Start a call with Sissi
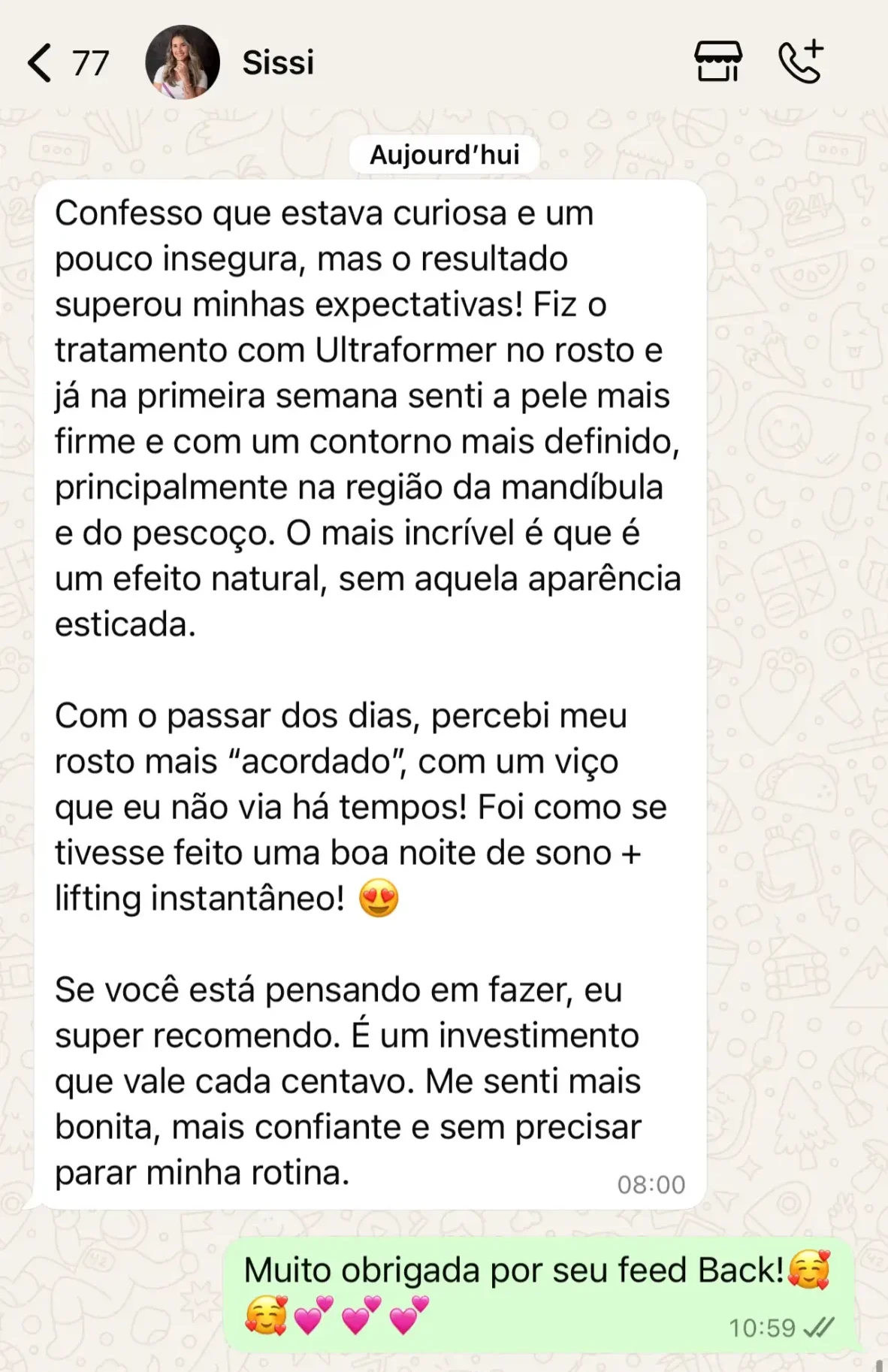Screen dimensions: 888x1372 pos(801,61)
